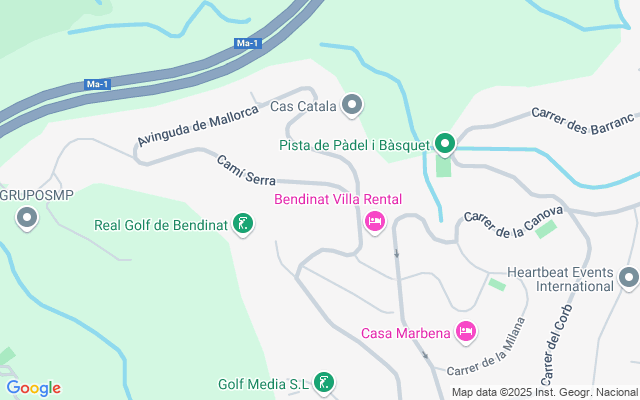Select the Pista de Pàdel i Bàsquet pin
This screenshot has height=400, width=640.
tap(445, 145)
